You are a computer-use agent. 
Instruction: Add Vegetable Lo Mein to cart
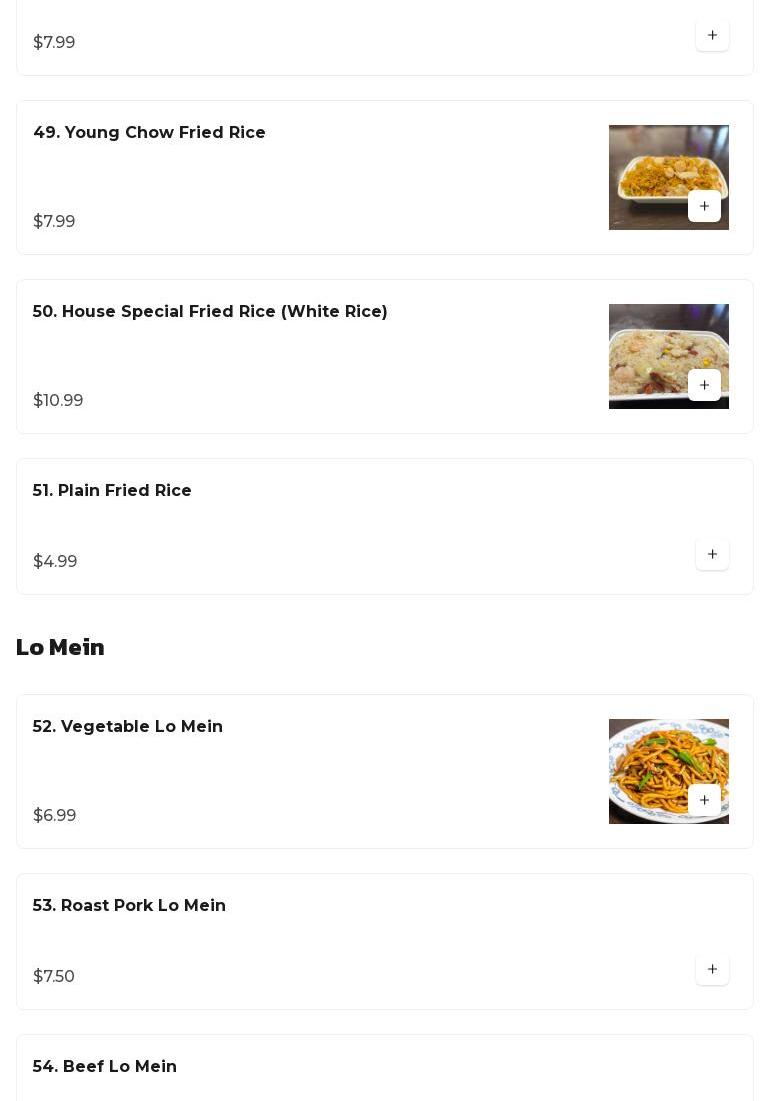[x=704, y=800]
